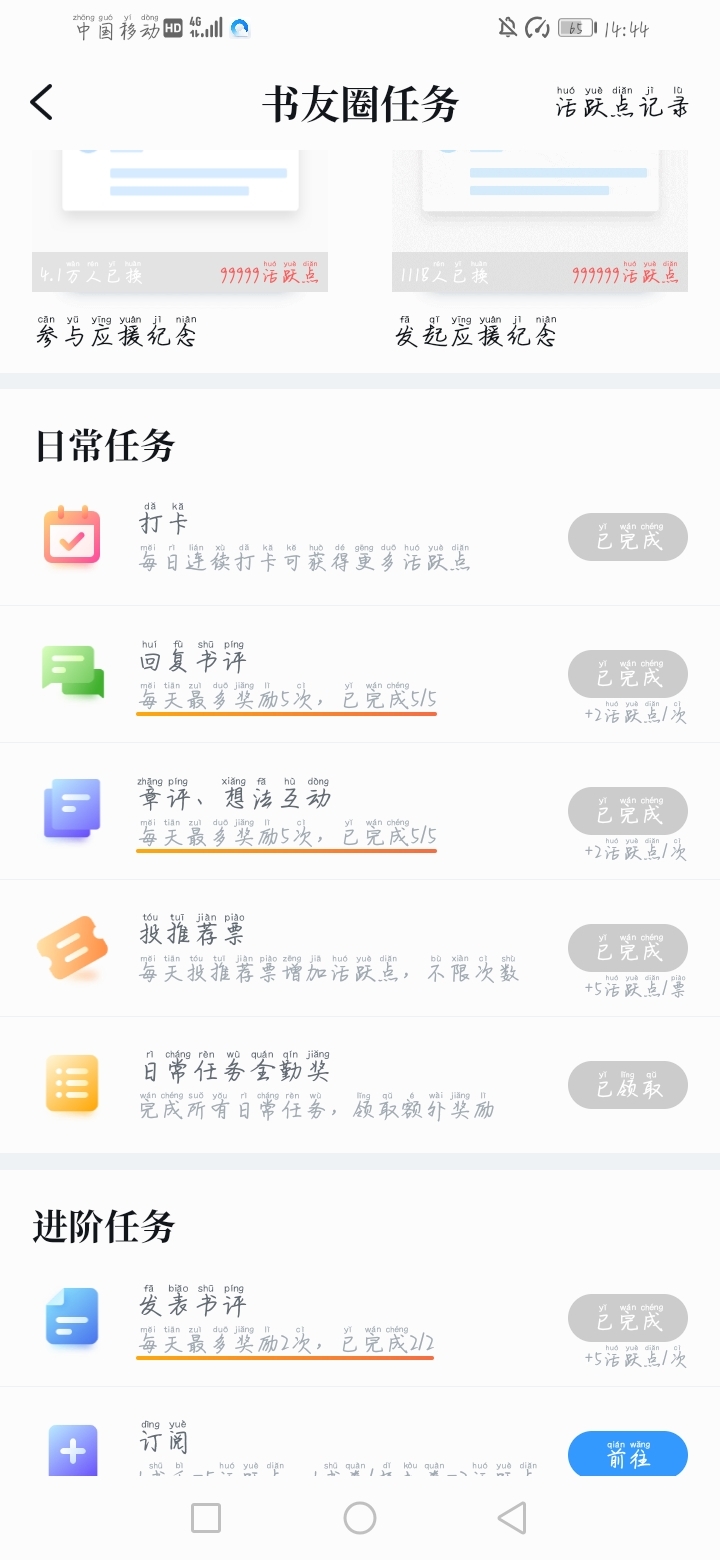
Task: Tap 已完成 button for 发表书评
Action: tap(628, 1318)
